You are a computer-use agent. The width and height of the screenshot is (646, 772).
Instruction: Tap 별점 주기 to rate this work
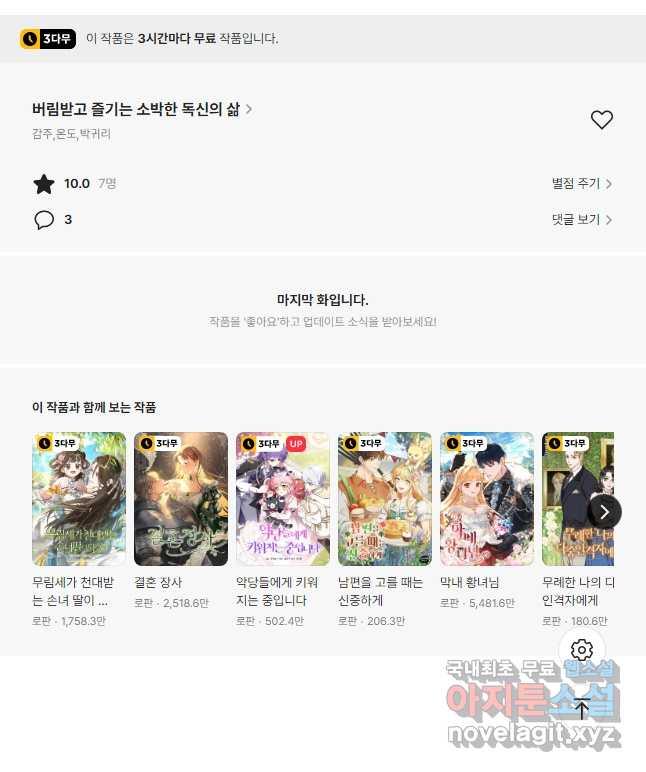[x=581, y=184]
